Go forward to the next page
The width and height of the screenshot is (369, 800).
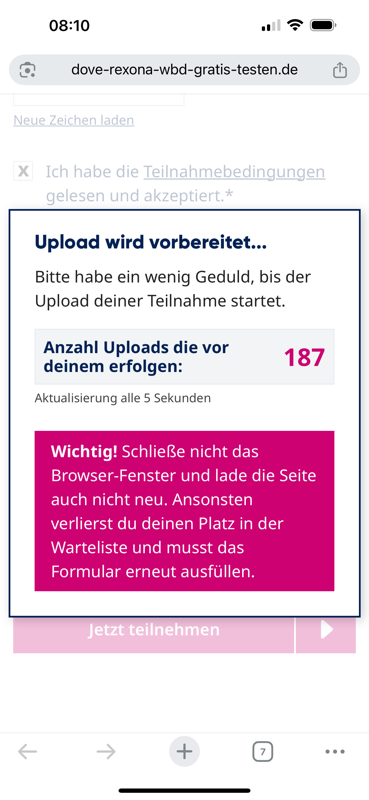(106, 752)
